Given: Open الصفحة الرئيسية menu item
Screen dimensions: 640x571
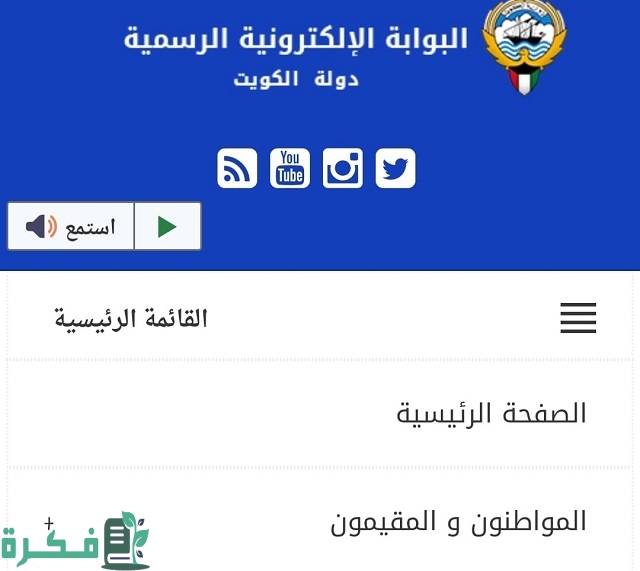Looking at the screenshot, I should coord(491,413).
